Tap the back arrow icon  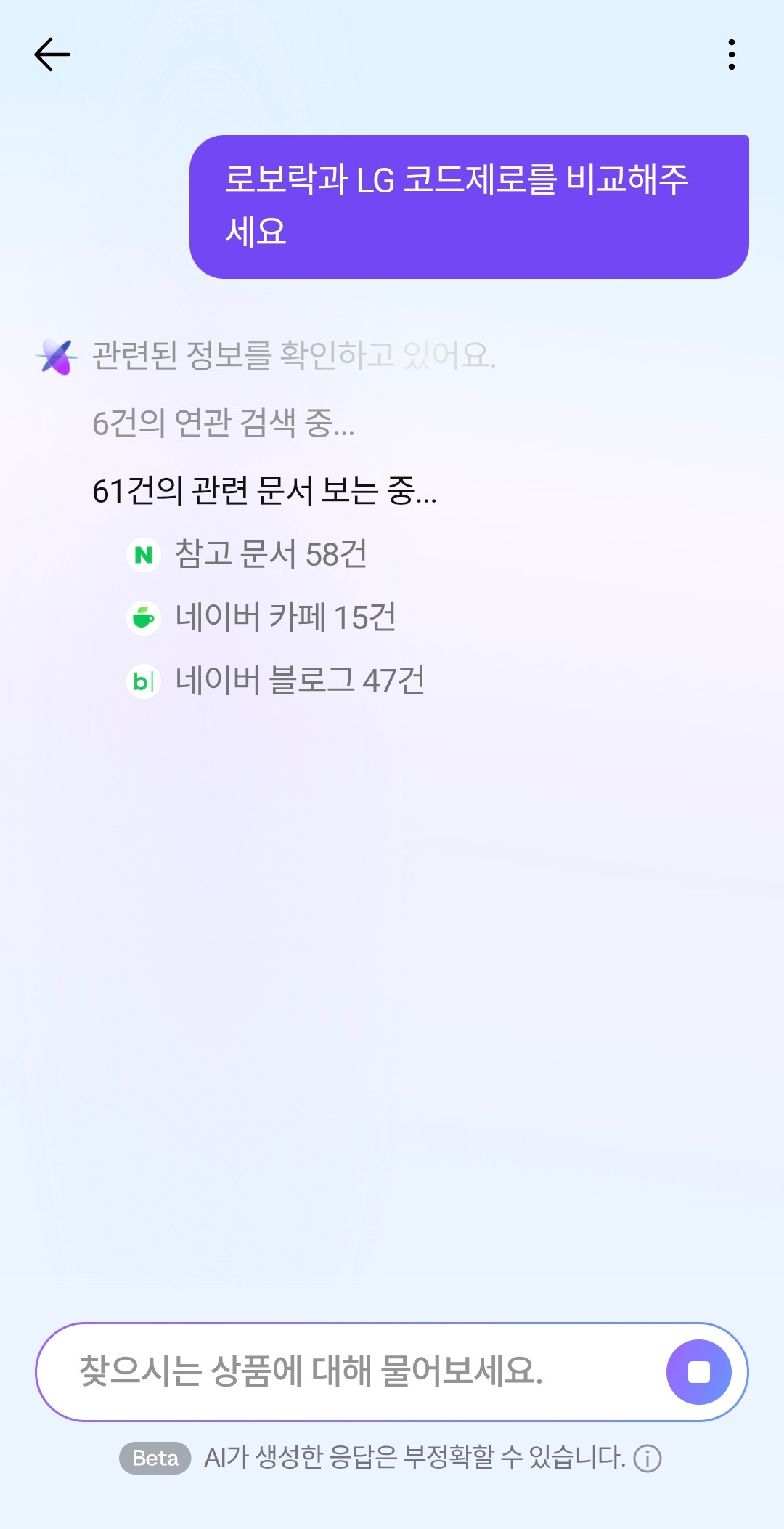pos(49,53)
